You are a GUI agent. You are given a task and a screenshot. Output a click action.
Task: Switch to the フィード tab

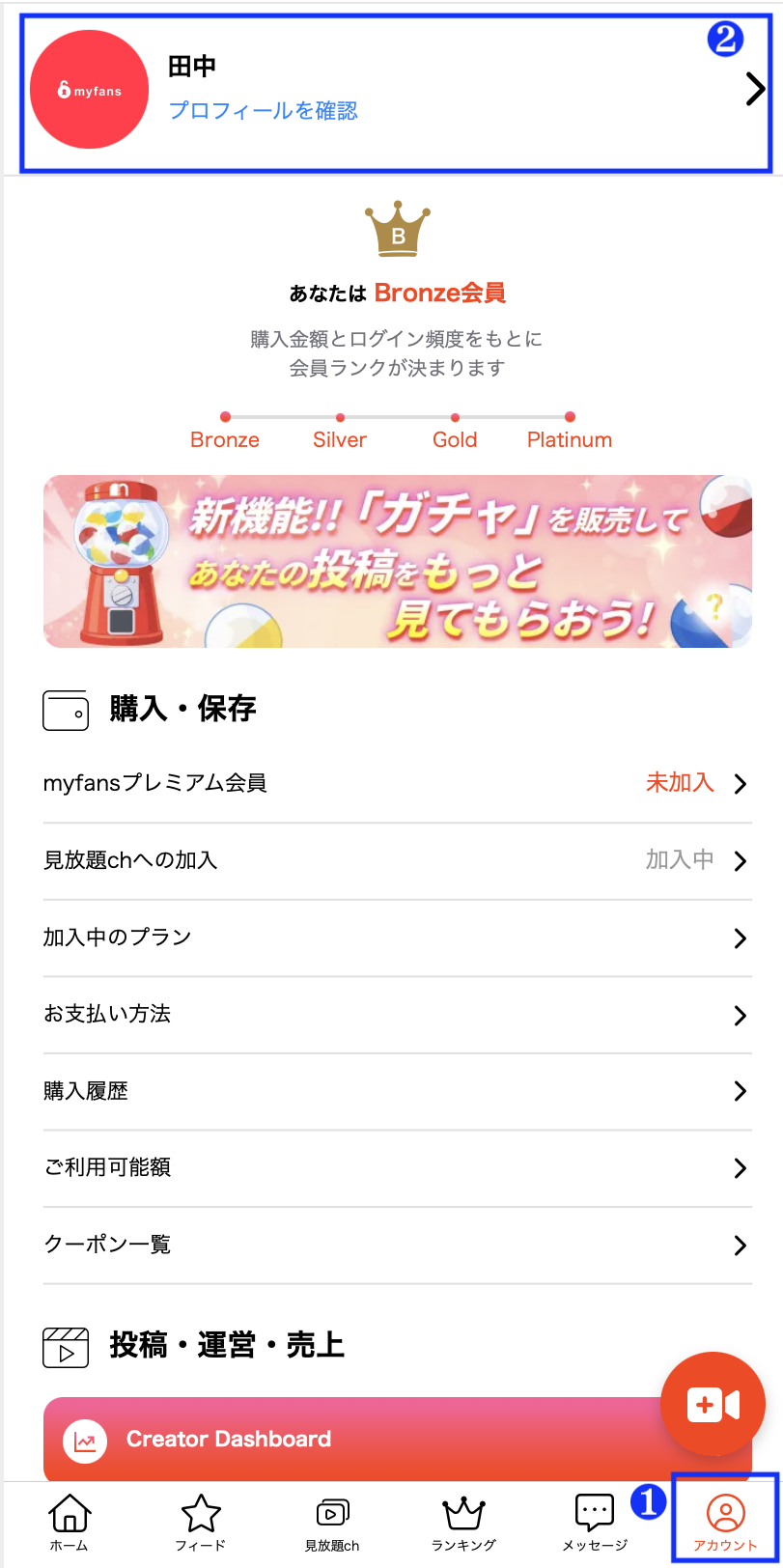click(x=201, y=1524)
